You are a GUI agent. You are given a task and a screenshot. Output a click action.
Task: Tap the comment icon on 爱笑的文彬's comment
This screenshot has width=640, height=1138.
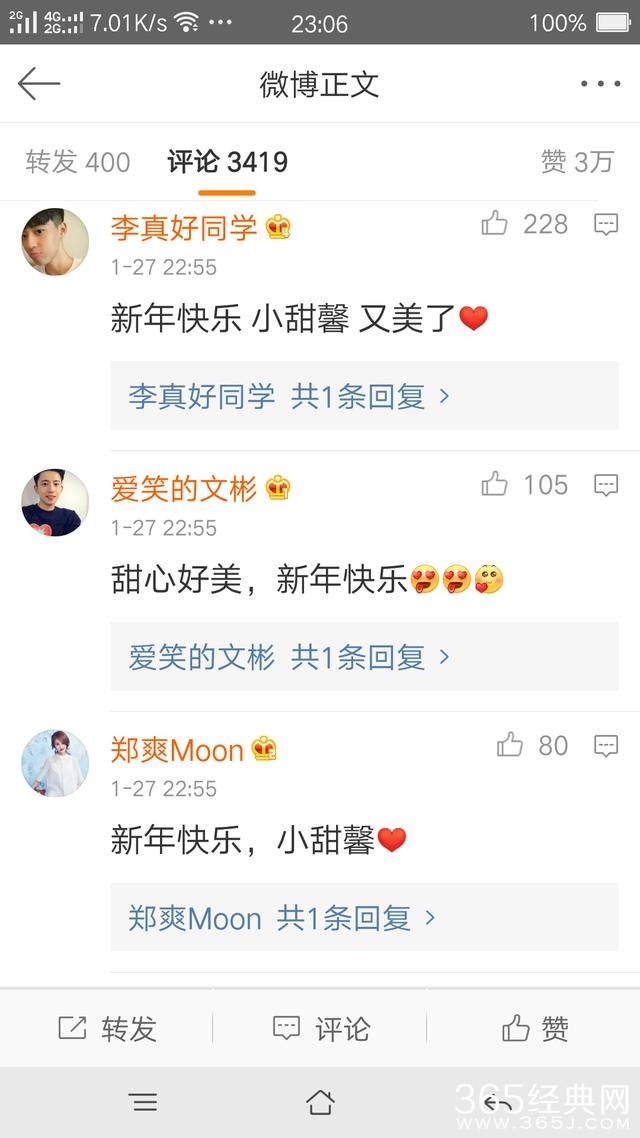coord(606,485)
